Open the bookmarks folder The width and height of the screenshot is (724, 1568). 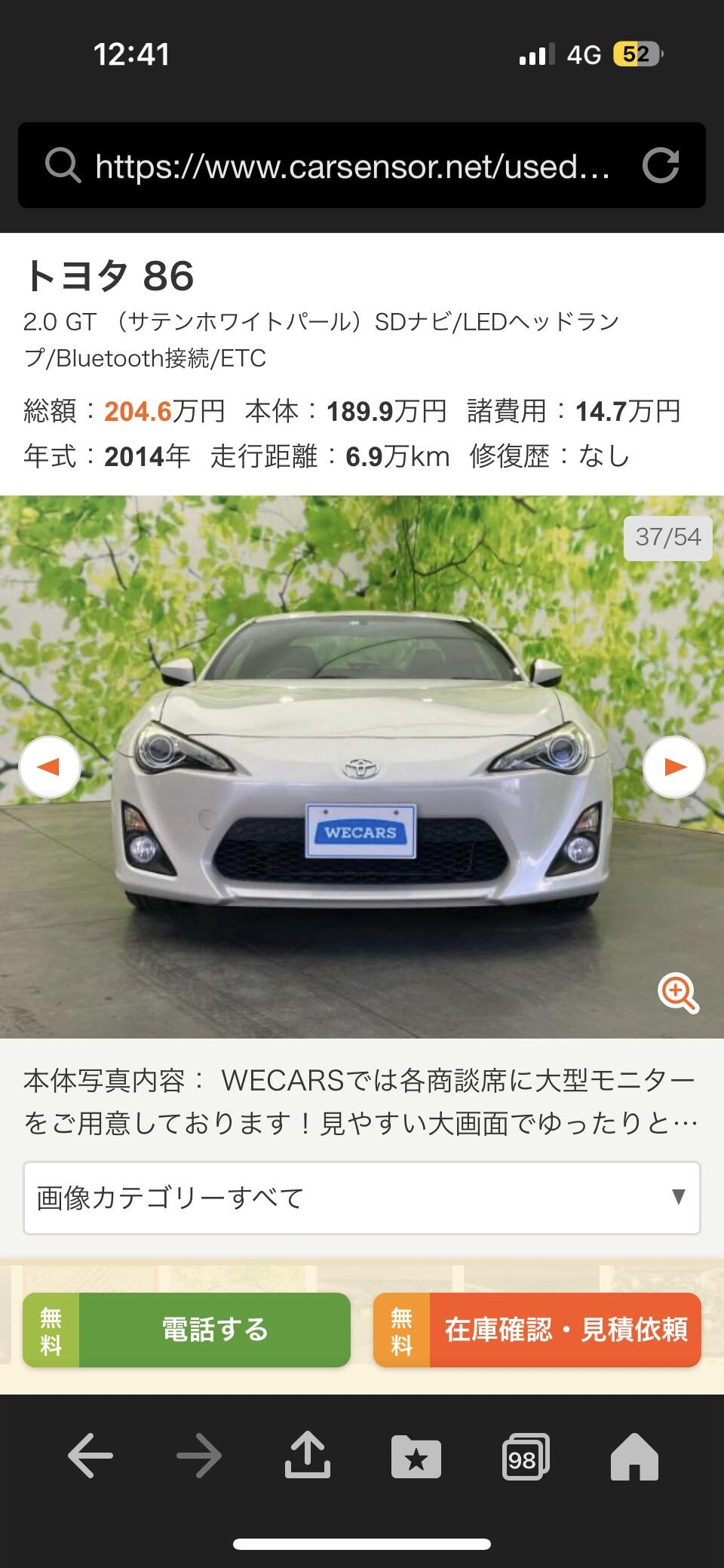416,1456
